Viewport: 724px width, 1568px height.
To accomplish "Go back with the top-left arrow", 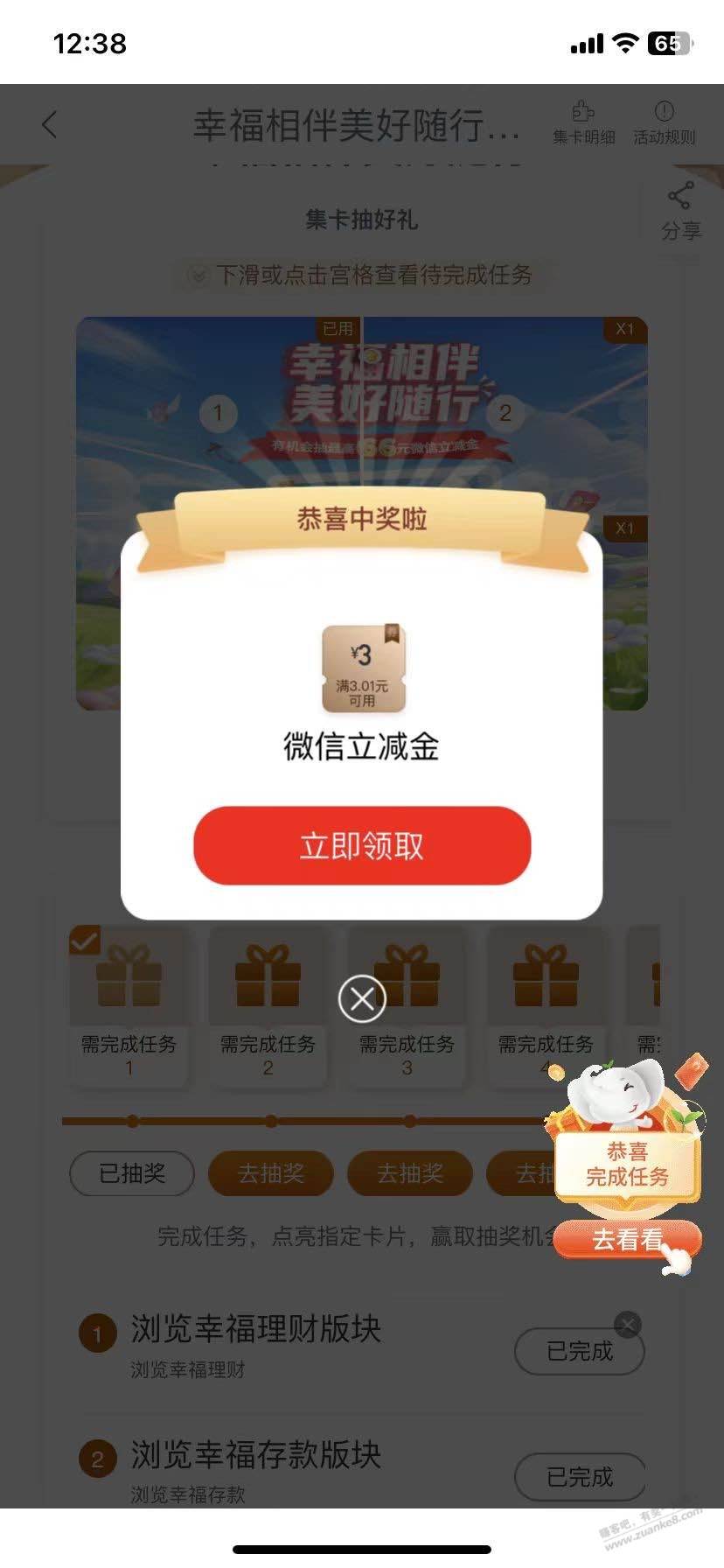I will pos(50,124).
